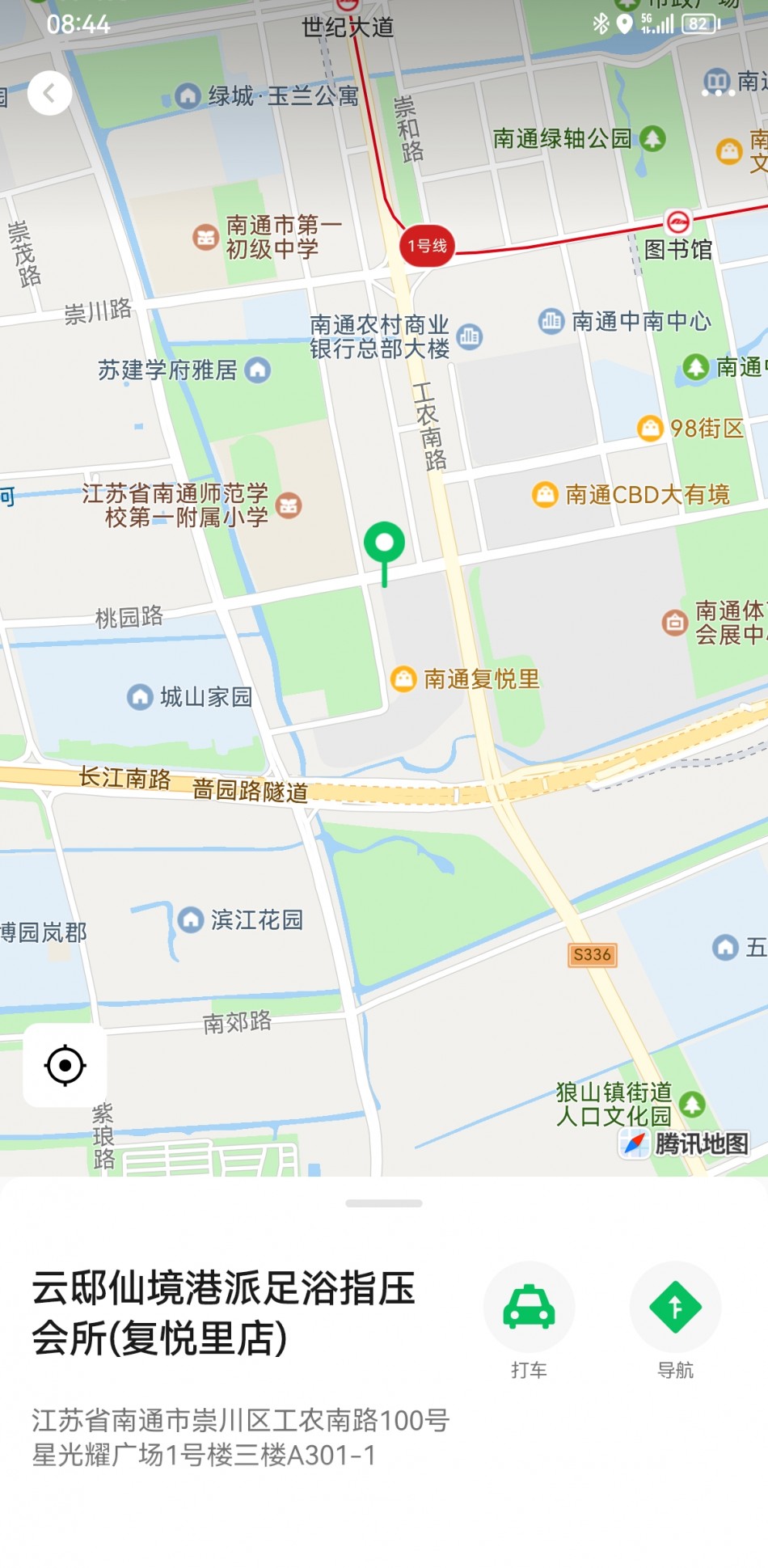Image resolution: width=768 pixels, height=1568 pixels.
Task: Select 南通中南中心 building marker
Action: click(551, 321)
